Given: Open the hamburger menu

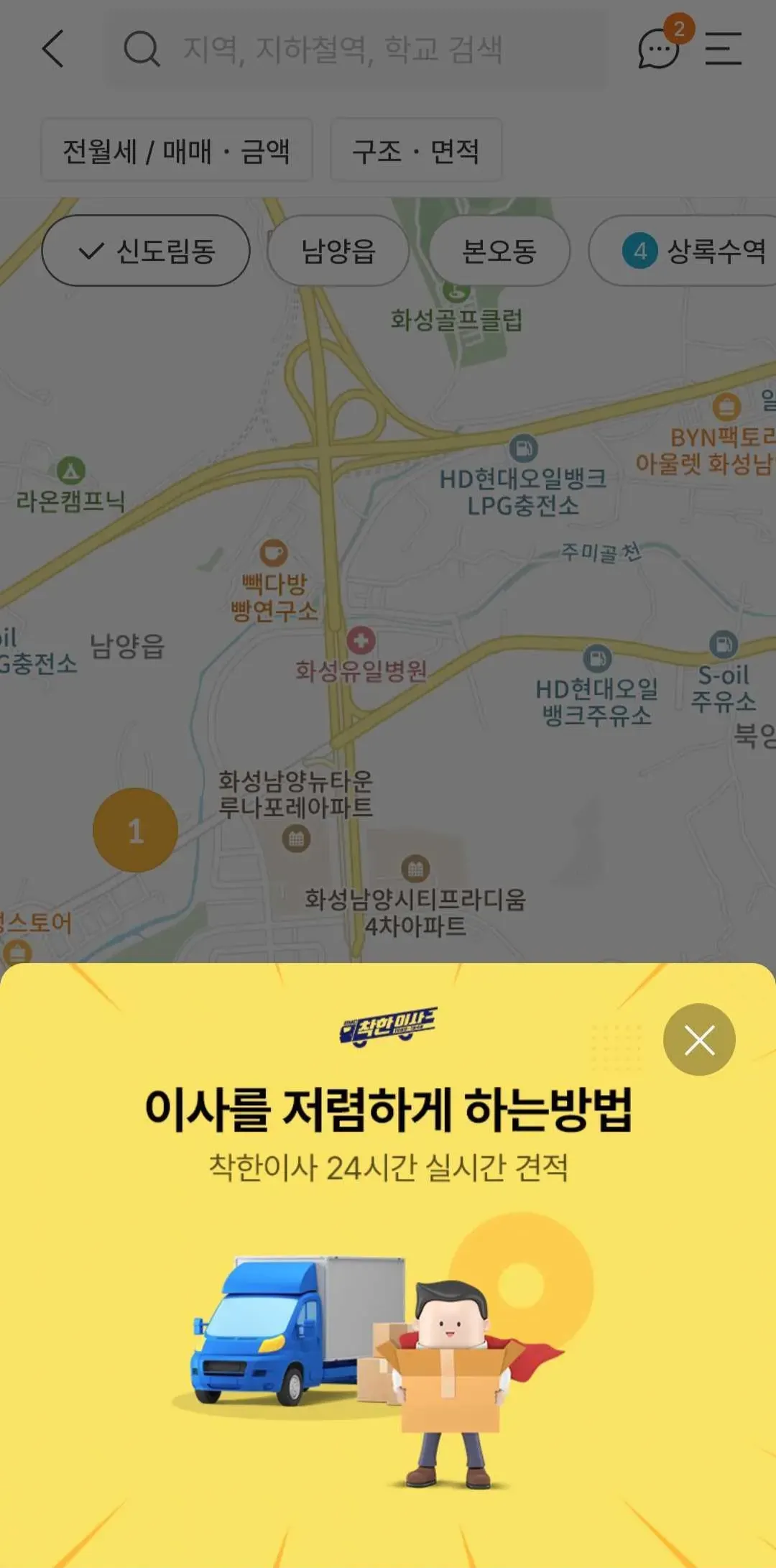Looking at the screenshot, I should click(723, 49).
